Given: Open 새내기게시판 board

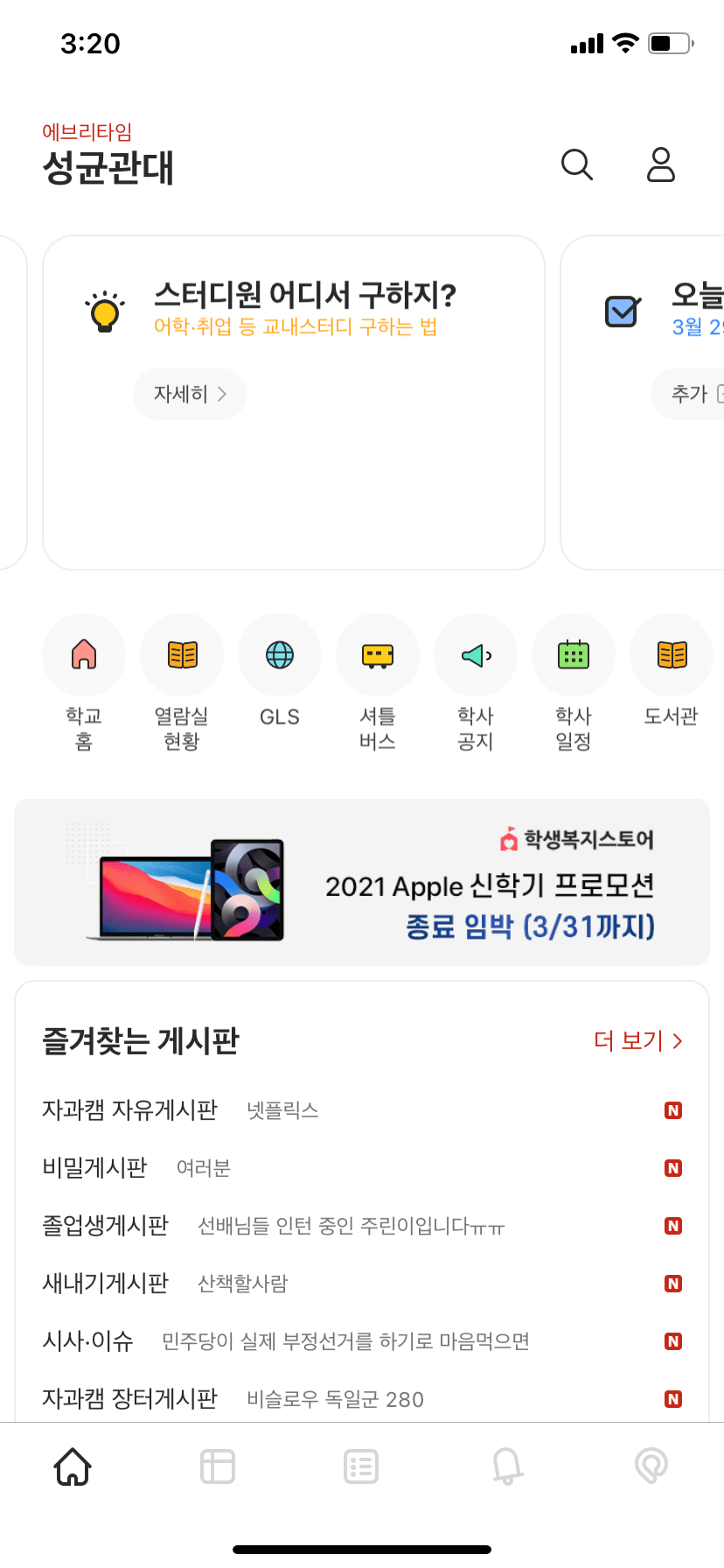Looking at the screenshot, I should point(105,1284).
